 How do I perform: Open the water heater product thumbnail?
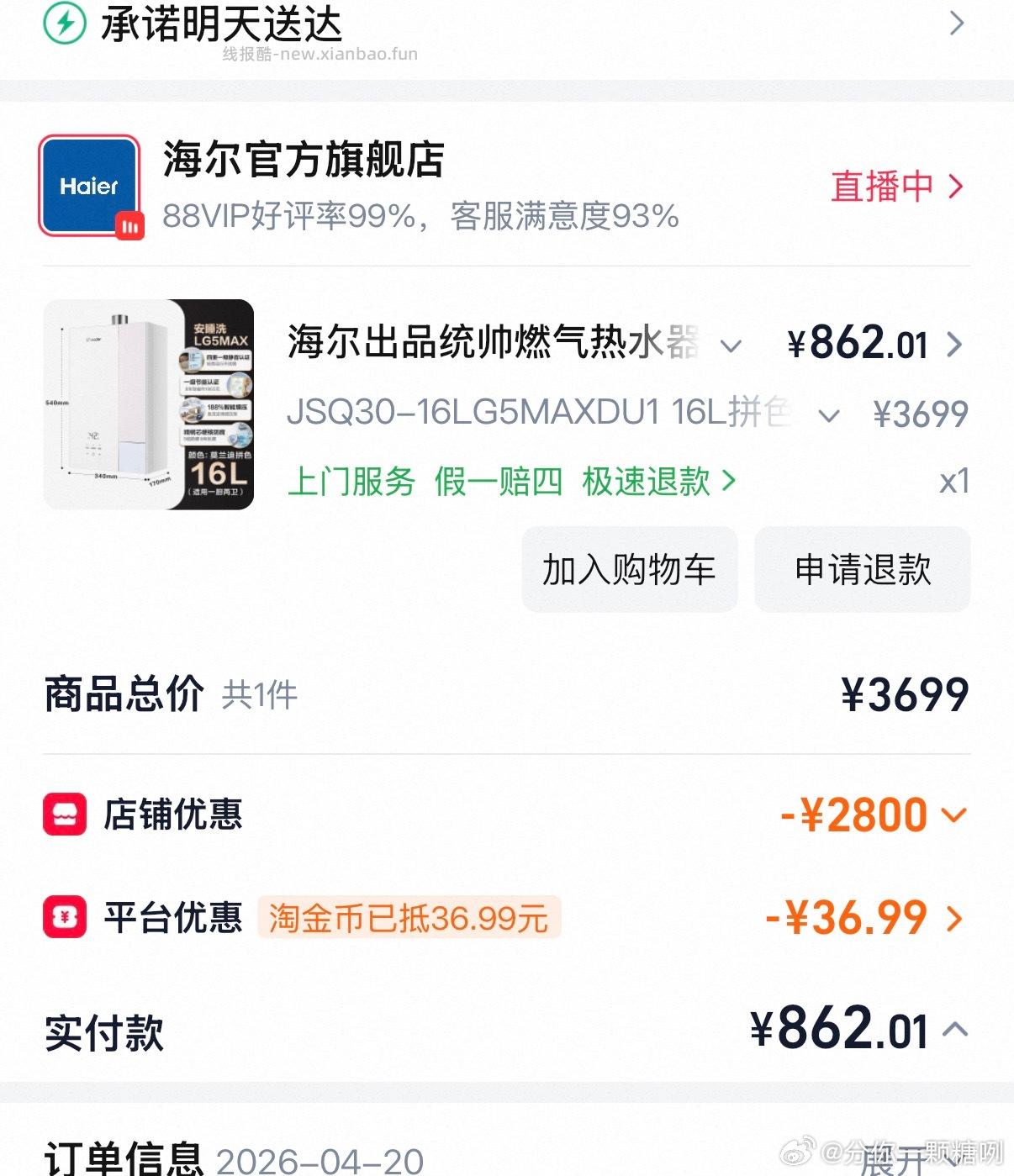coord(148,404)
